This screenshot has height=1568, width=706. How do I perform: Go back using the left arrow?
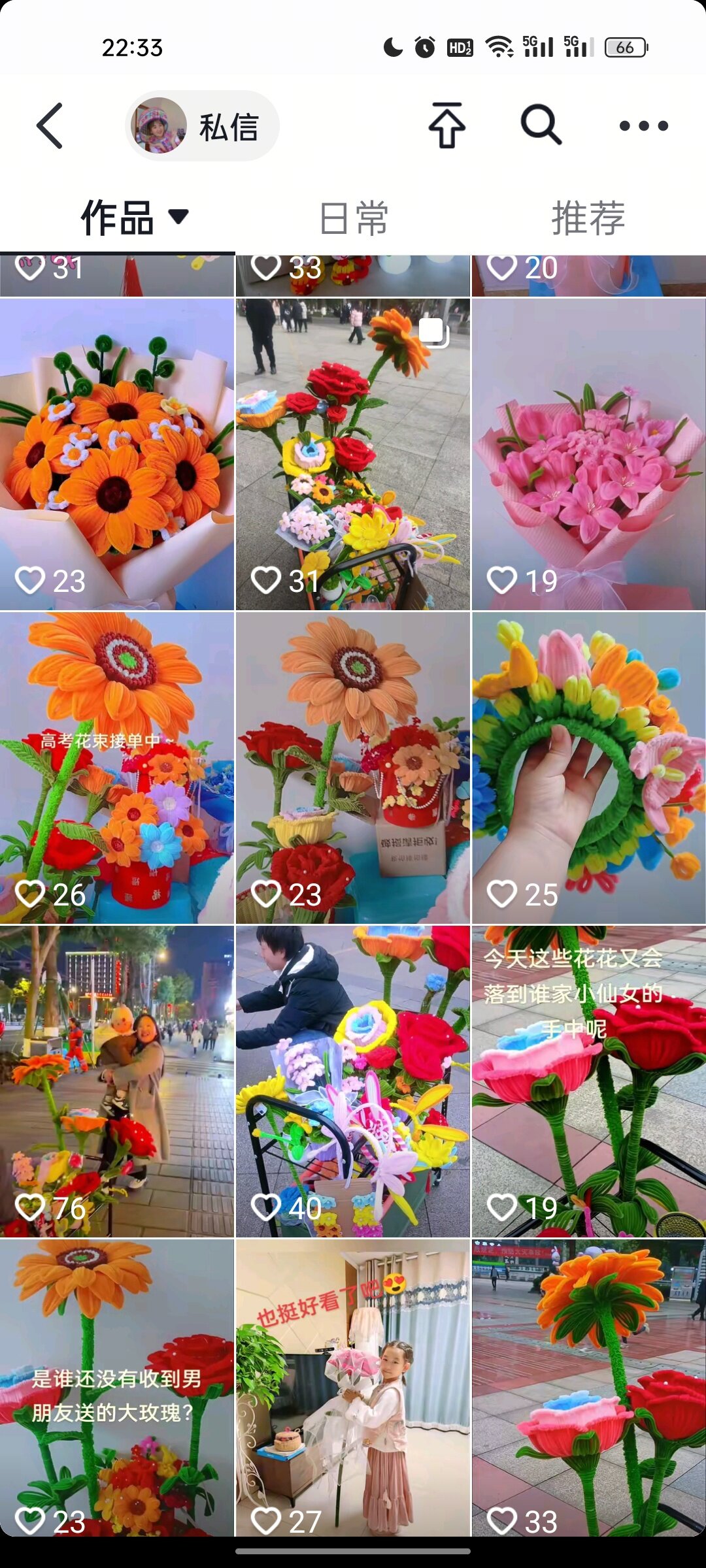click(50, 125)
